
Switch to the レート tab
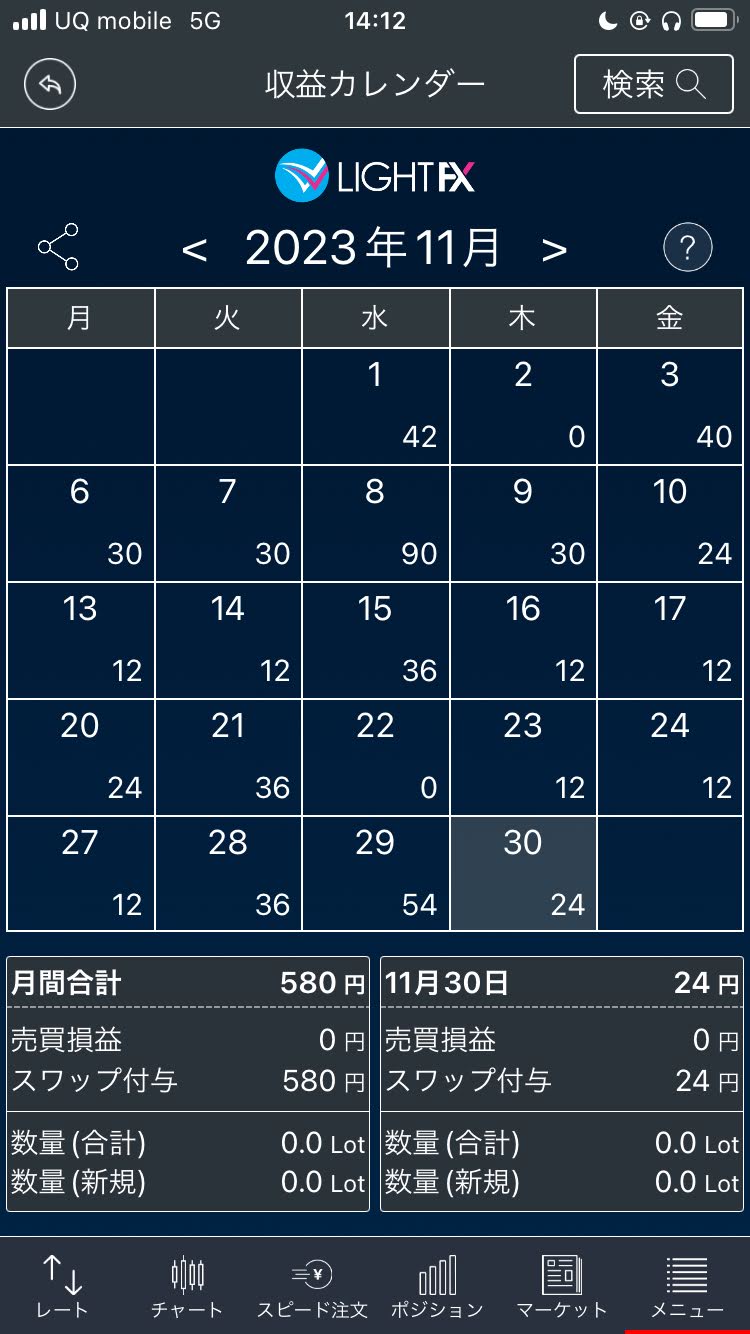(x=62, y=1286)
